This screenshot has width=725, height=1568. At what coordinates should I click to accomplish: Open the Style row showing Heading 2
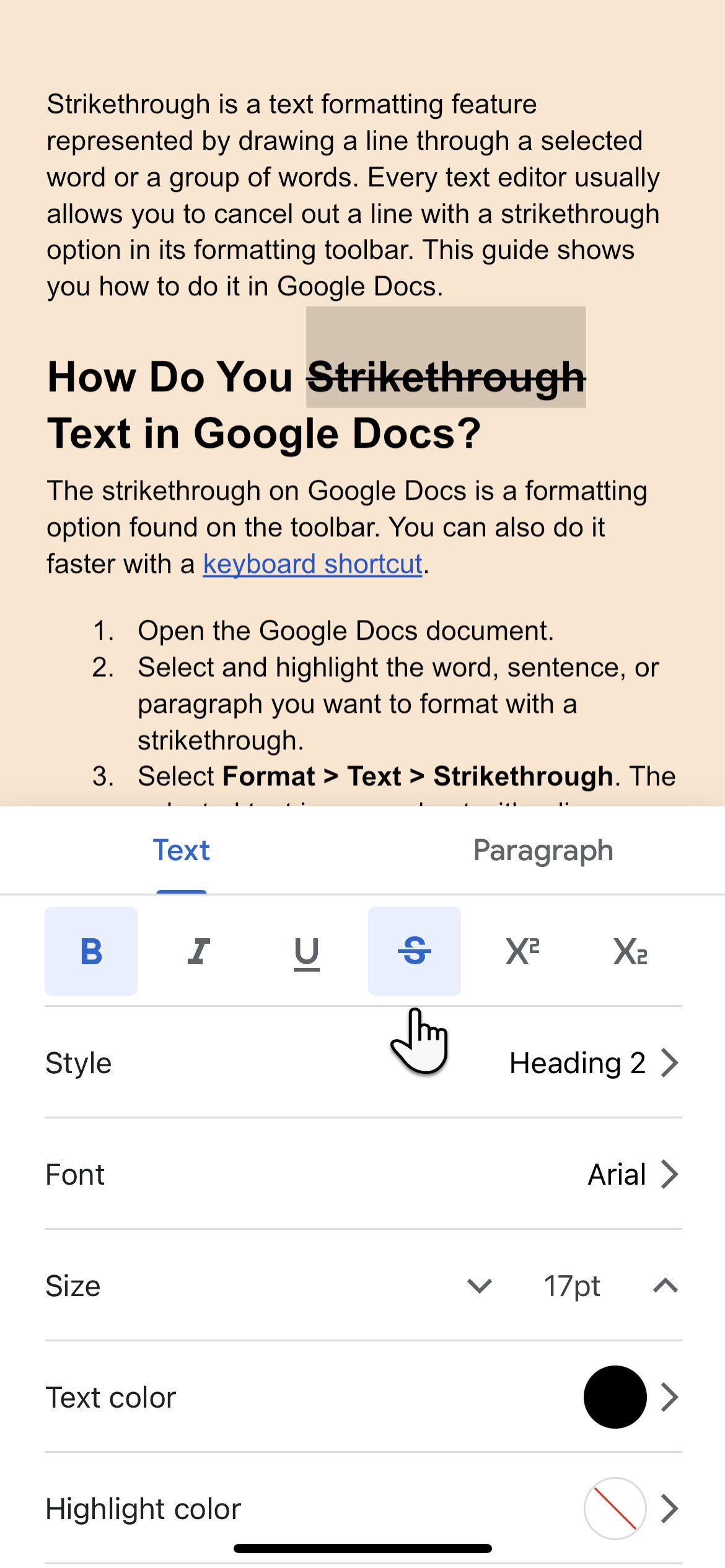coord(363,1063)
